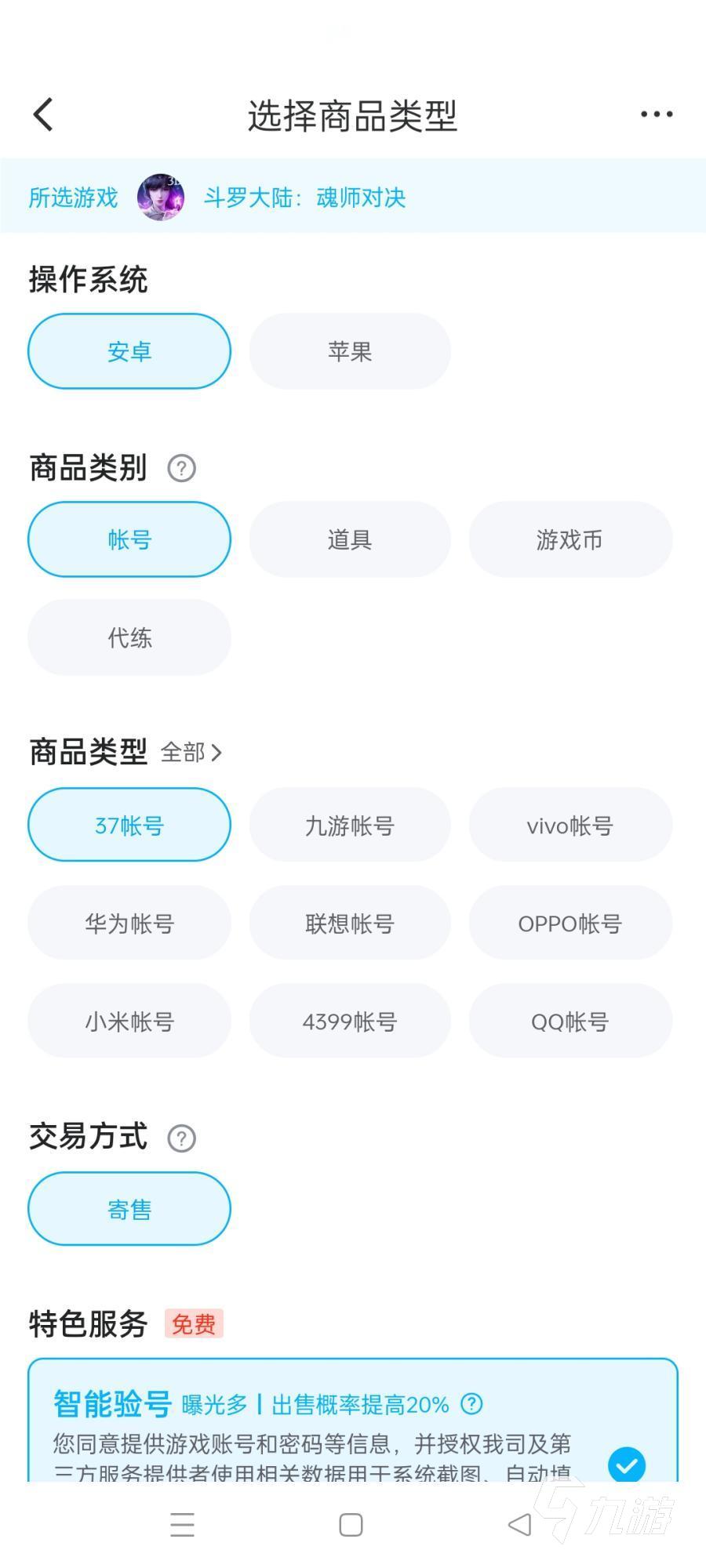Select the 4399帐号 chip

click(350, 1022)
